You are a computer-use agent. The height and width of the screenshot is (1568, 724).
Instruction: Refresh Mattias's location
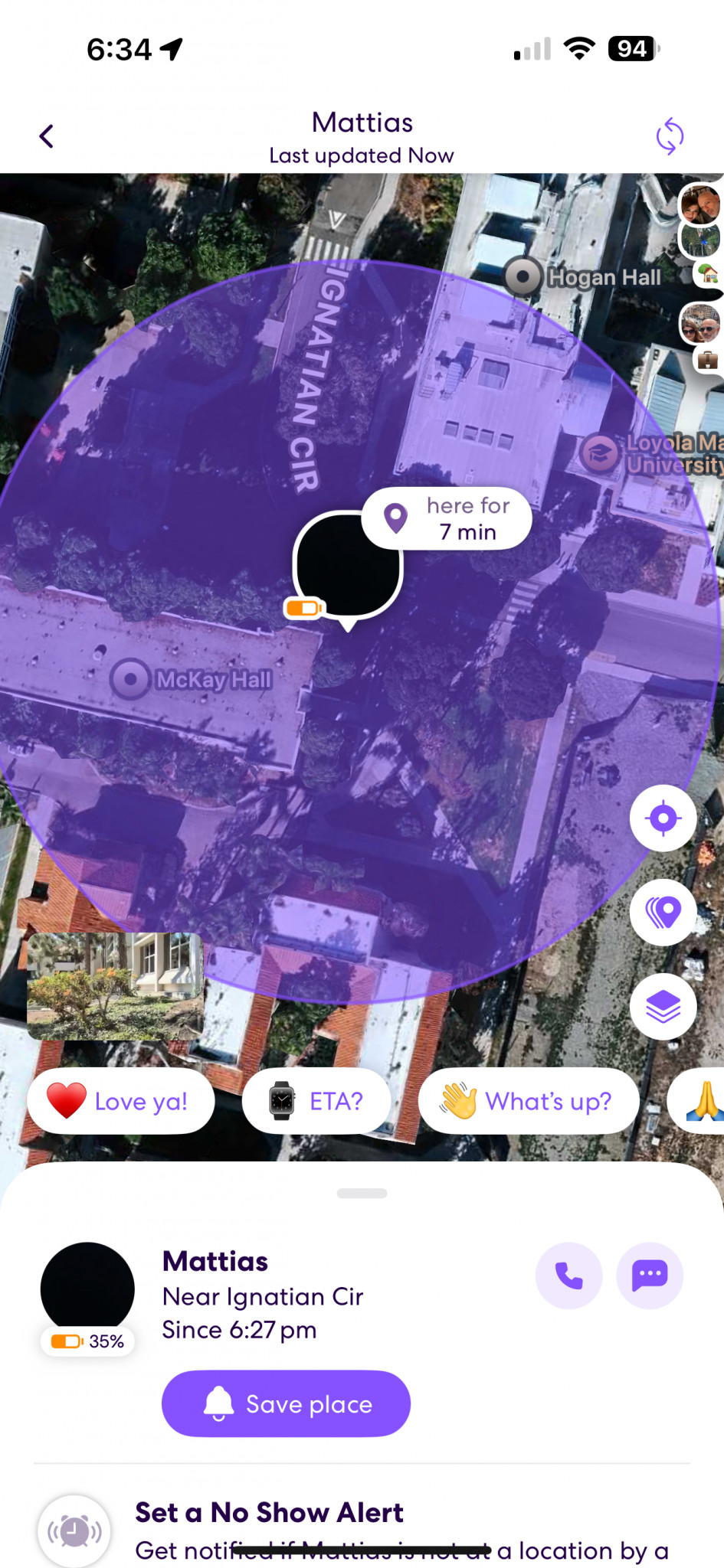point(669,136)
